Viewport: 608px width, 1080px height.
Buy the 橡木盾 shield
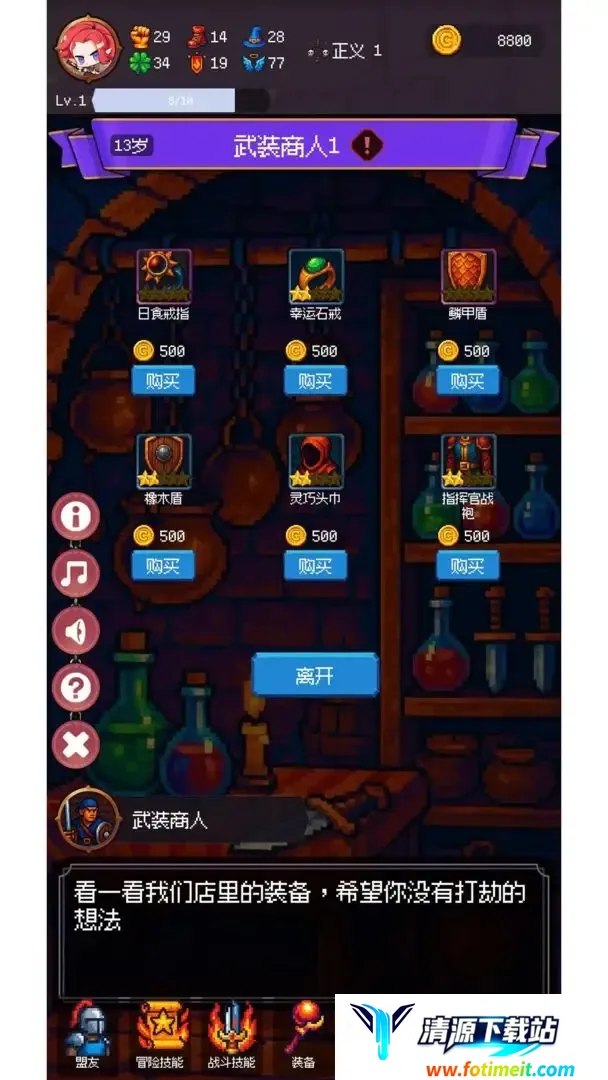pyautogui.click(x=163, y=565)
